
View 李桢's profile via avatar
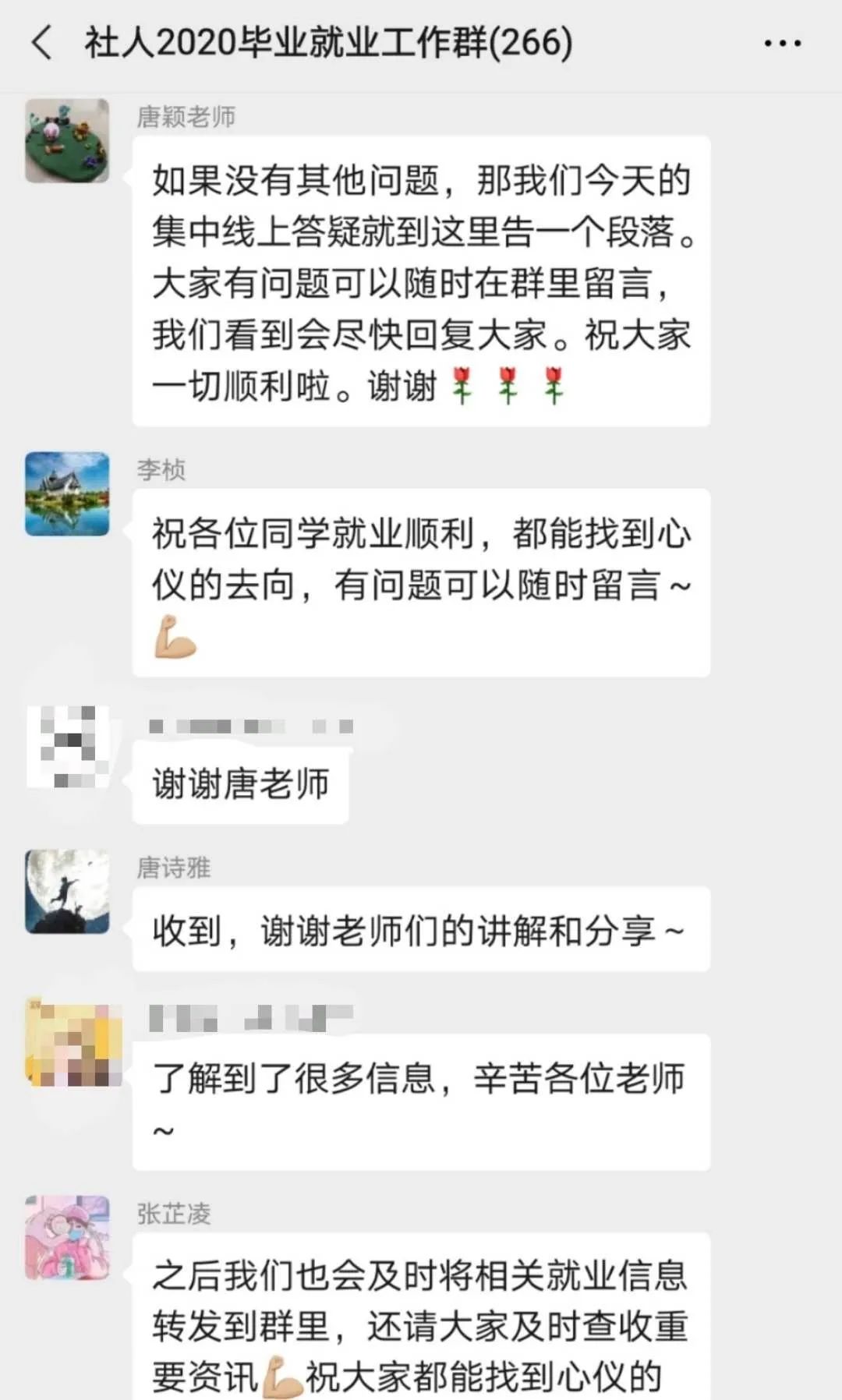67,494
